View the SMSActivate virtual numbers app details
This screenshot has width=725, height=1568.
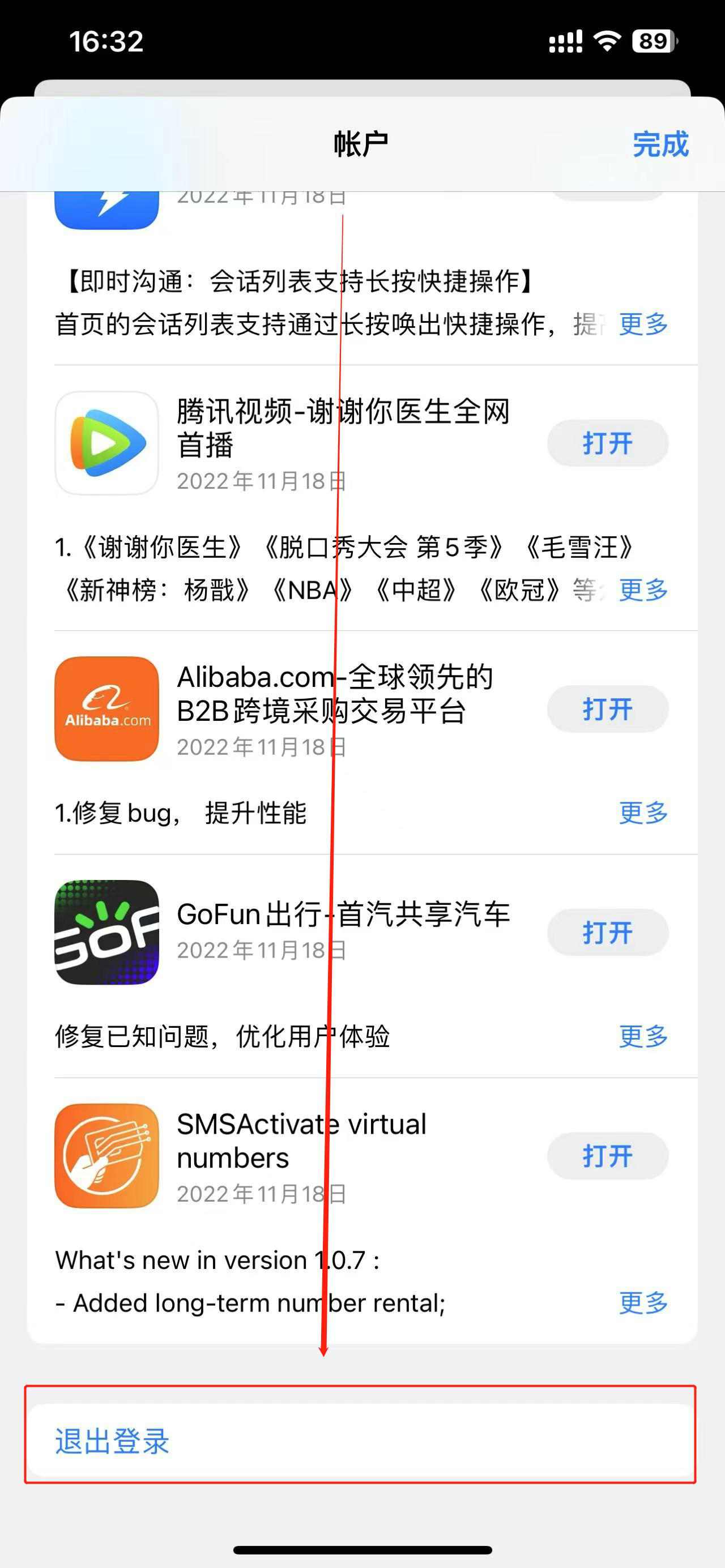[x=107, y=1156]
